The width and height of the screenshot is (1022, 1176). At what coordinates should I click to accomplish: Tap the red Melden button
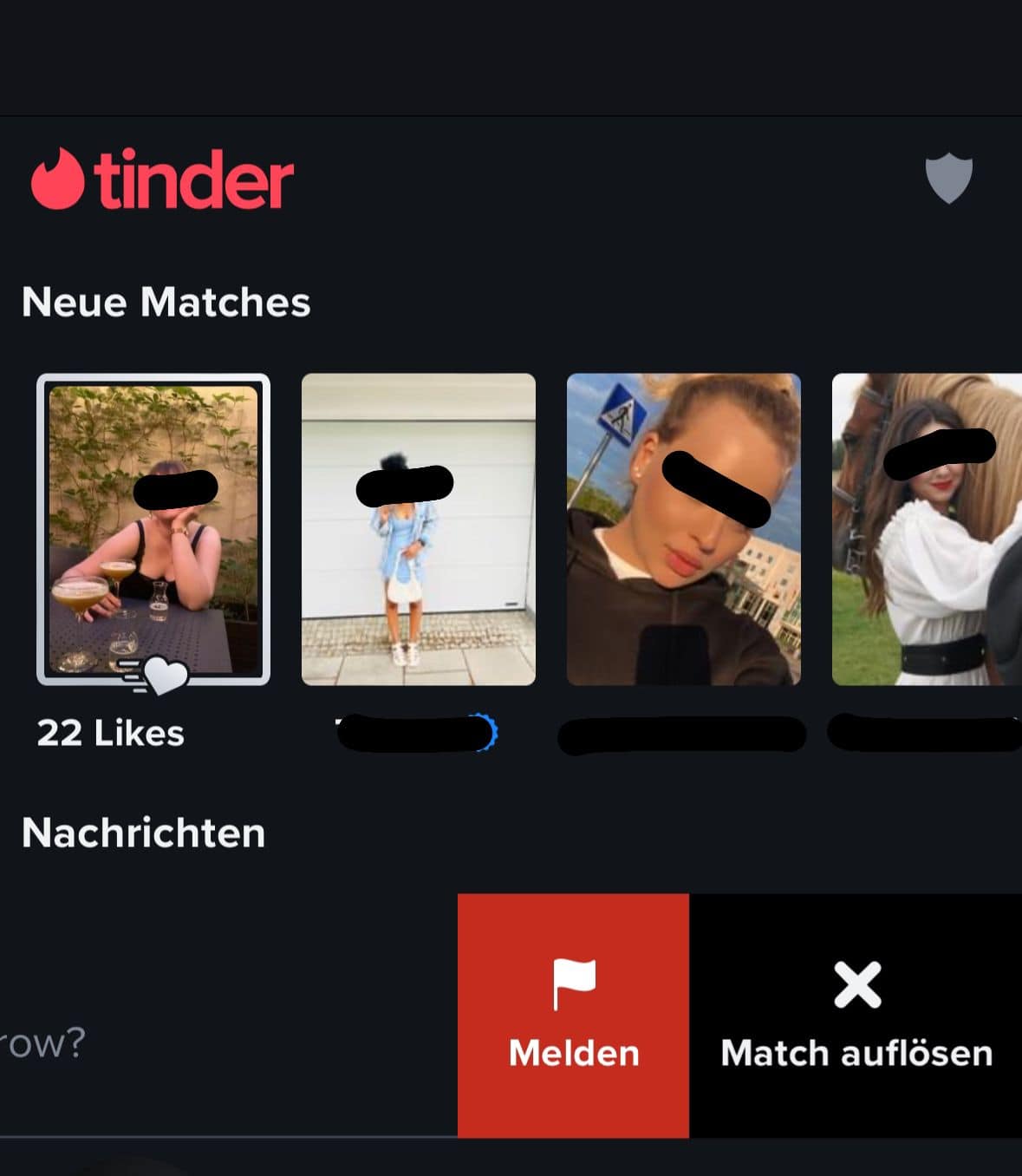coord(573,1015)
